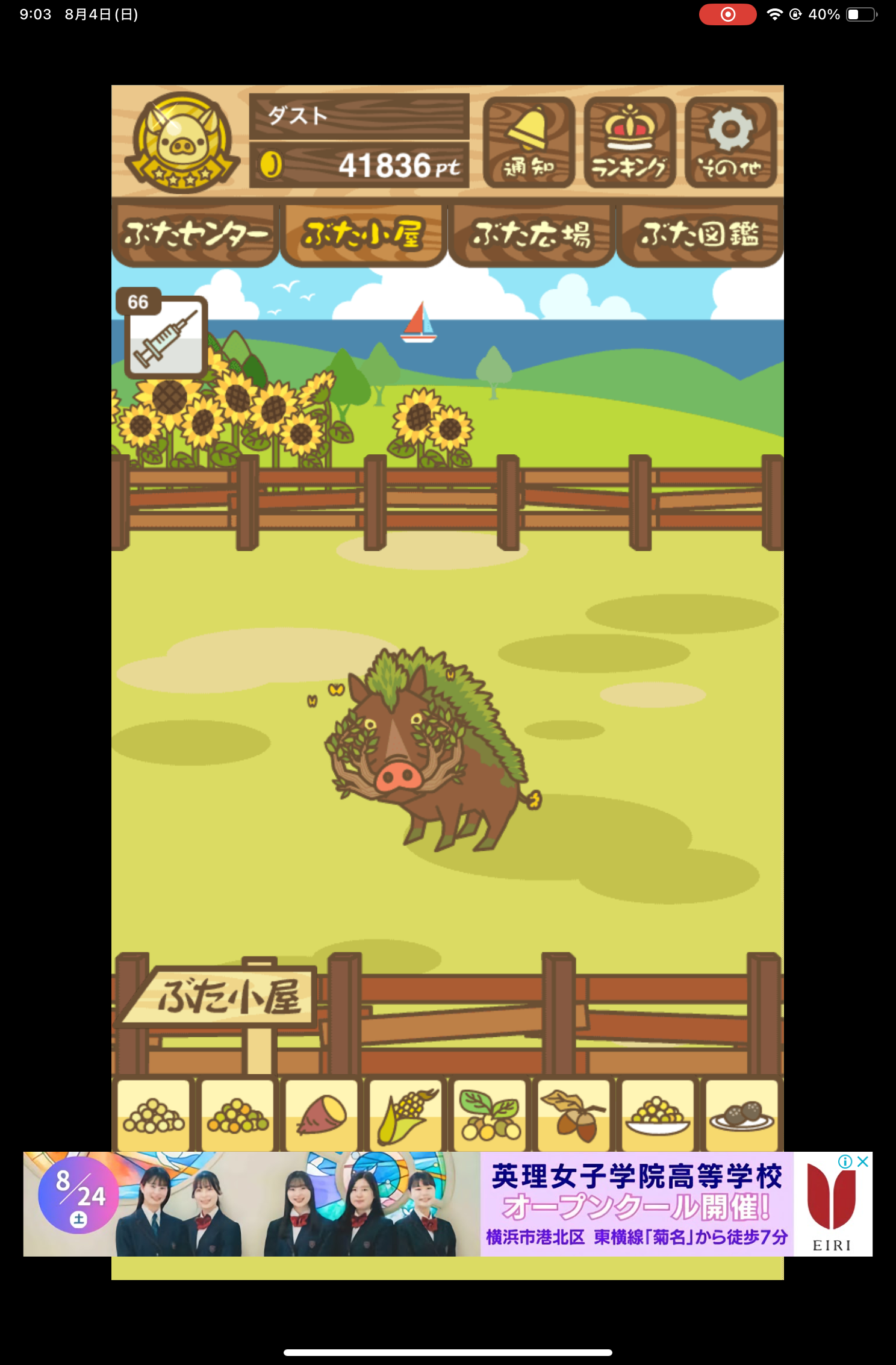
Task: Go to the ぶた広場 tab
Action: pyautogui.click(x=531, y=235)
